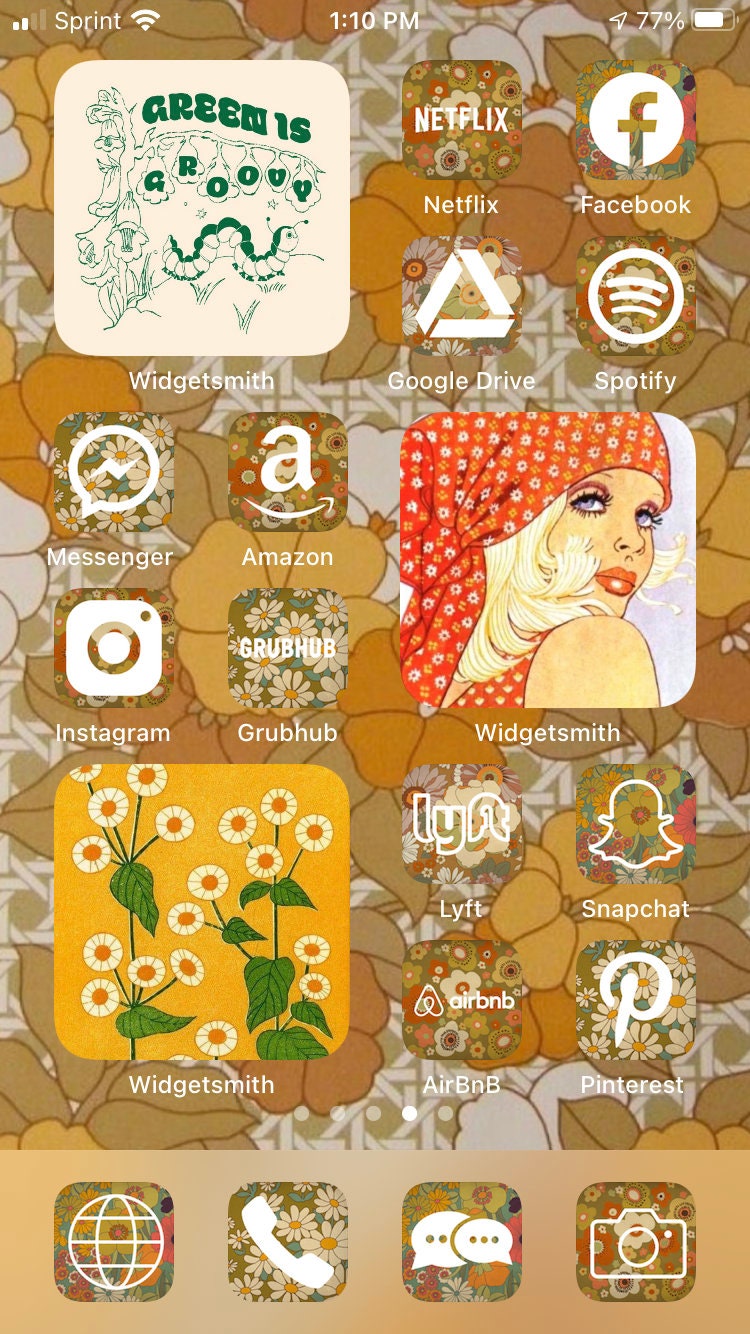The width and height of the screenshot is (750, 1334).
Task: Launch the Camera from the dock
Action: (635, 1242)
